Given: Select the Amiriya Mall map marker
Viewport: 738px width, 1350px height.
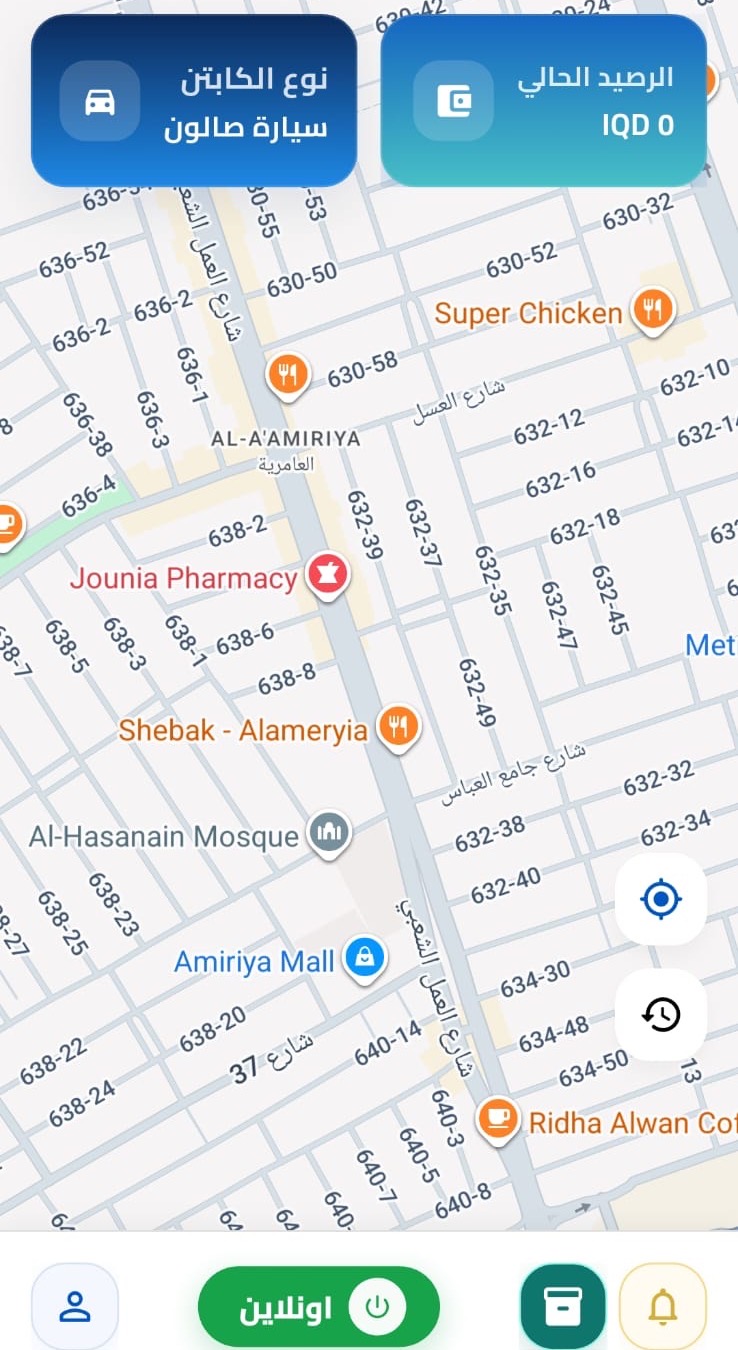Looking at the screenshot, I should 365,960.
